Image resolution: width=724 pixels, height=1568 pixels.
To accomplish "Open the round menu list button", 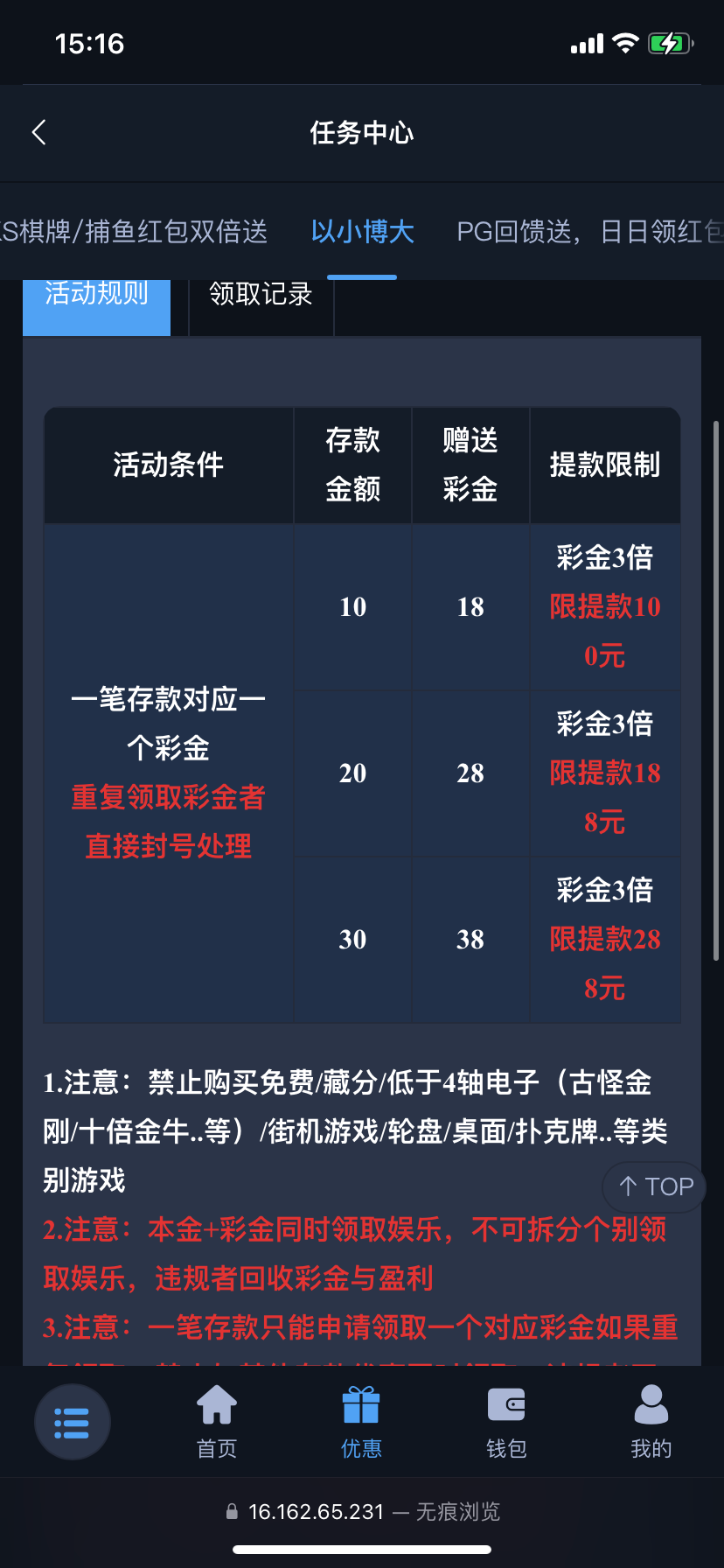I will coord(73,1422).
